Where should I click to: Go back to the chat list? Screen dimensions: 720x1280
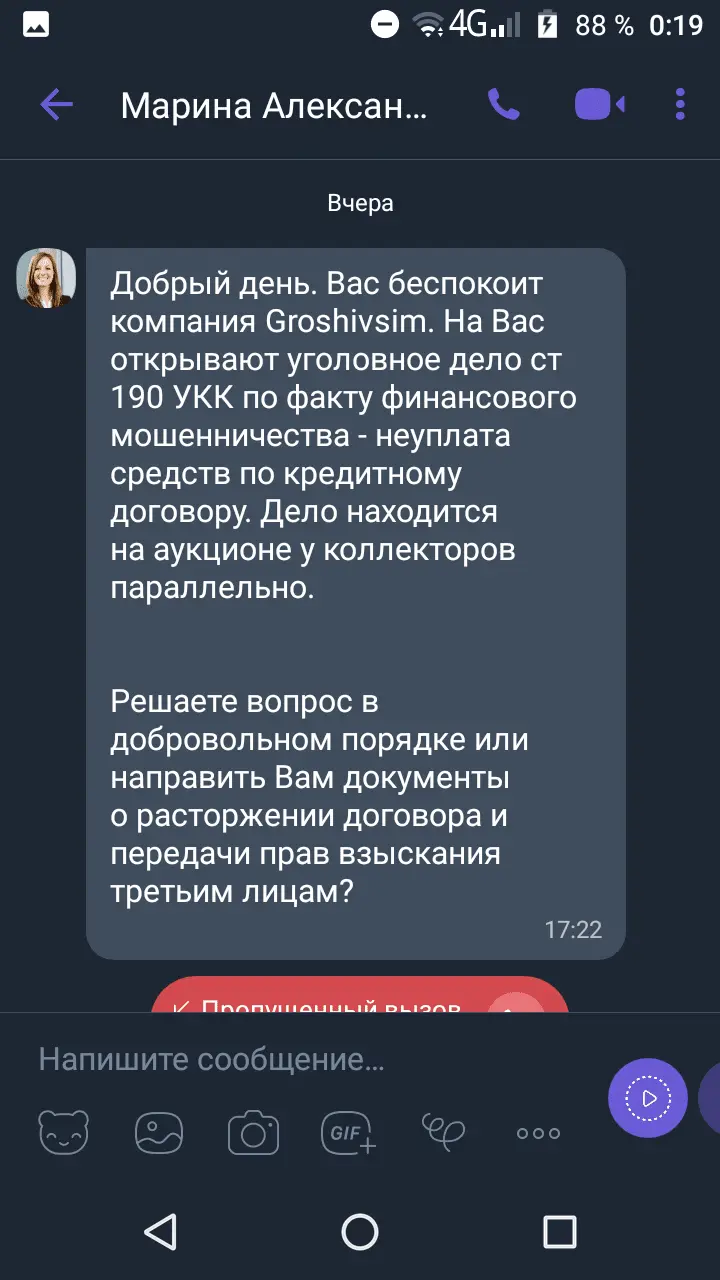57,104
